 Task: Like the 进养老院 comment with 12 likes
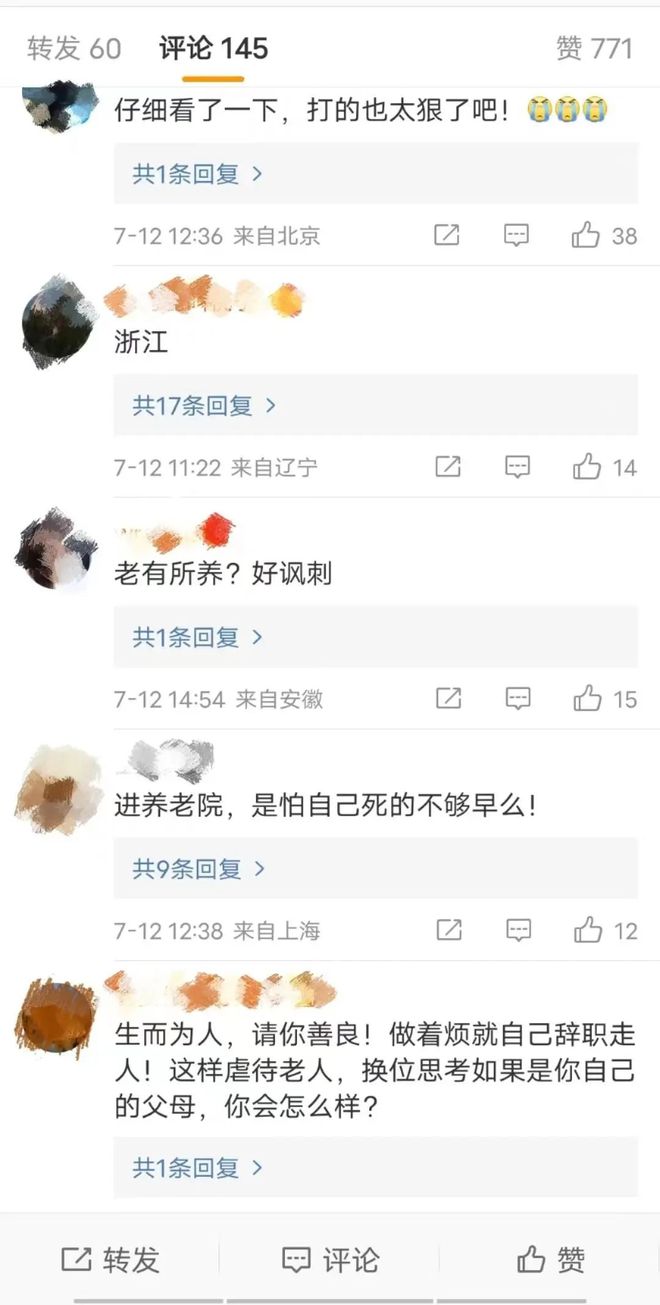point(604,930)
